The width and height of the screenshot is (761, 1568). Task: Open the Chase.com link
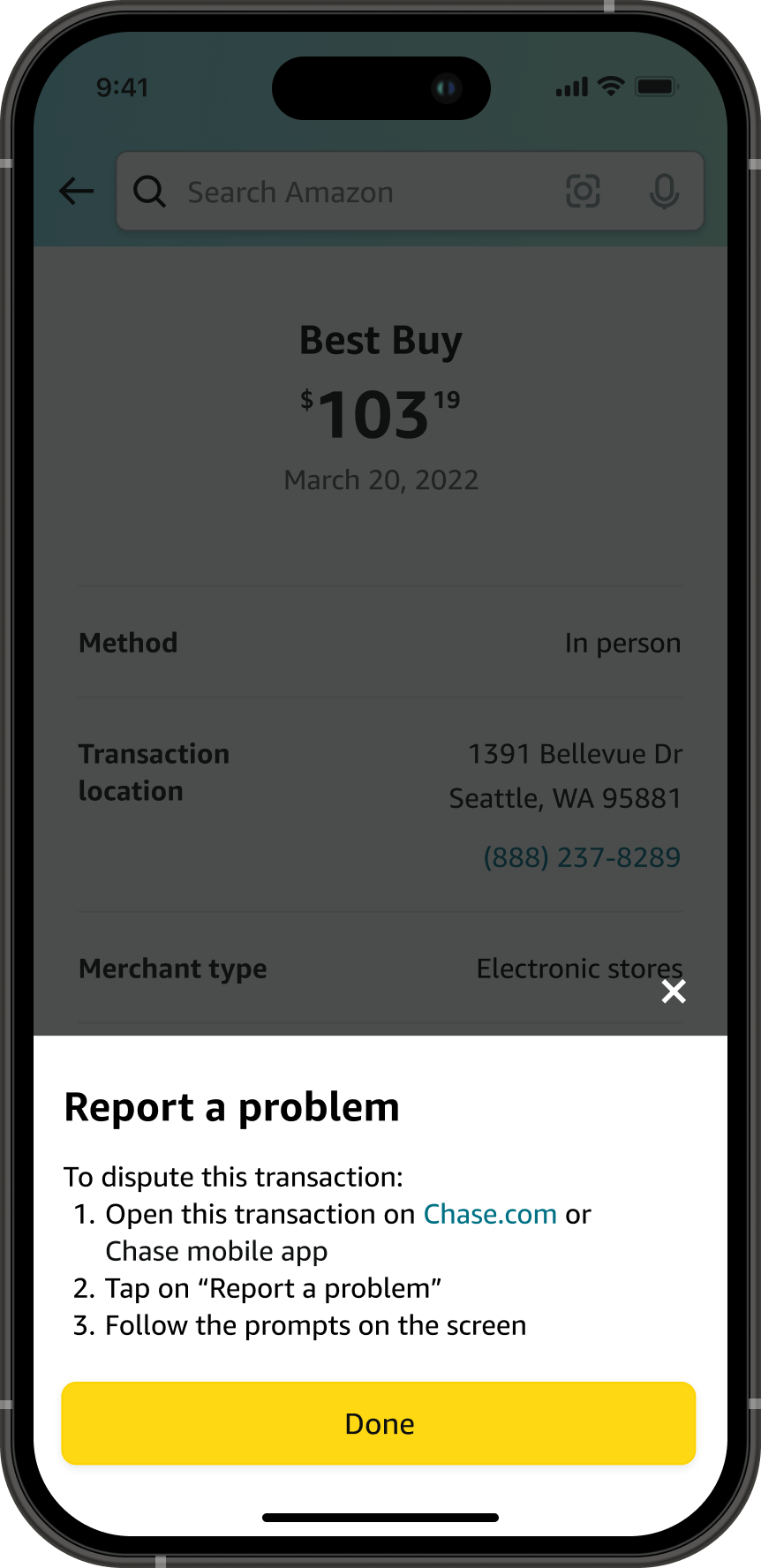(x=490, y=1214)
